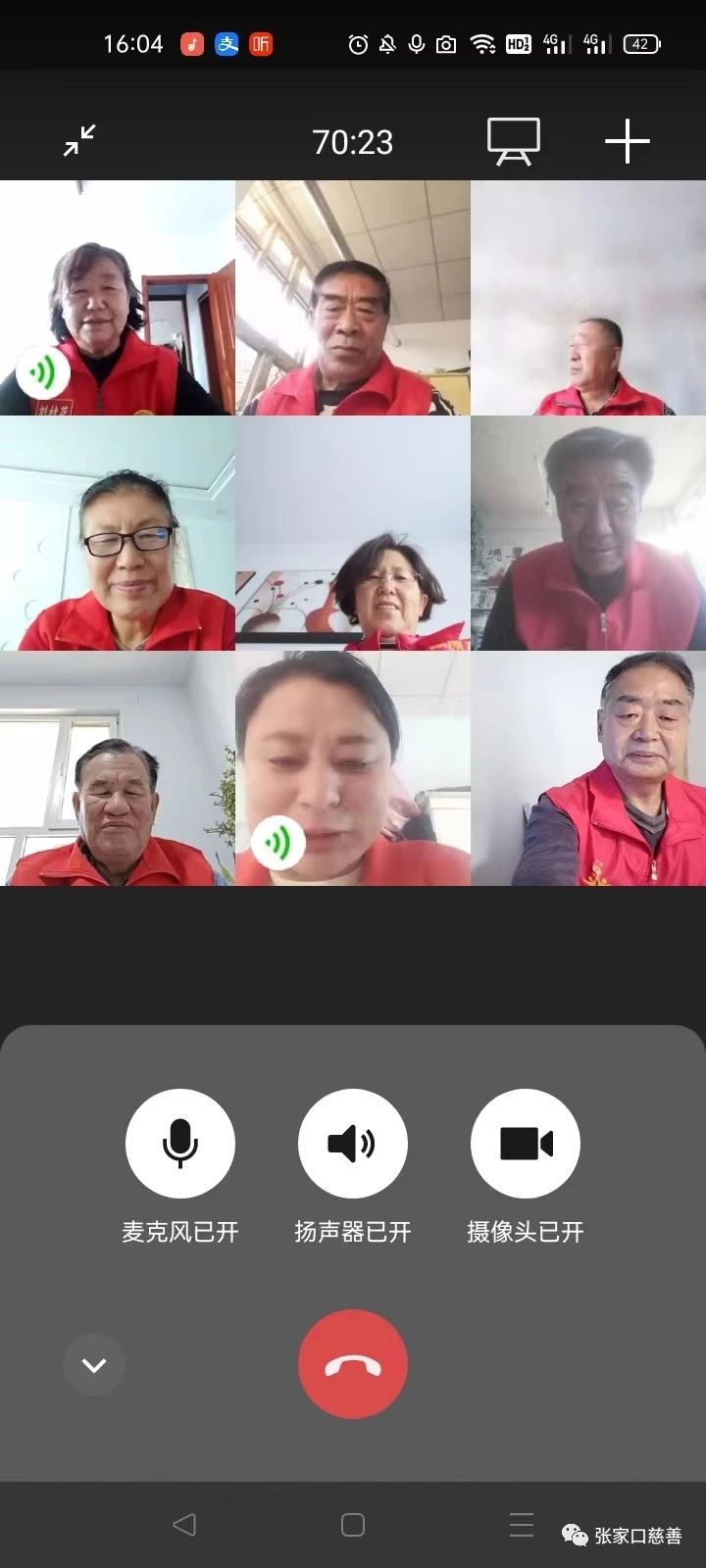Hang up the group call
Image resolution: width=706 pixels, height=1568 pixels.
[x=352, y=1363]
